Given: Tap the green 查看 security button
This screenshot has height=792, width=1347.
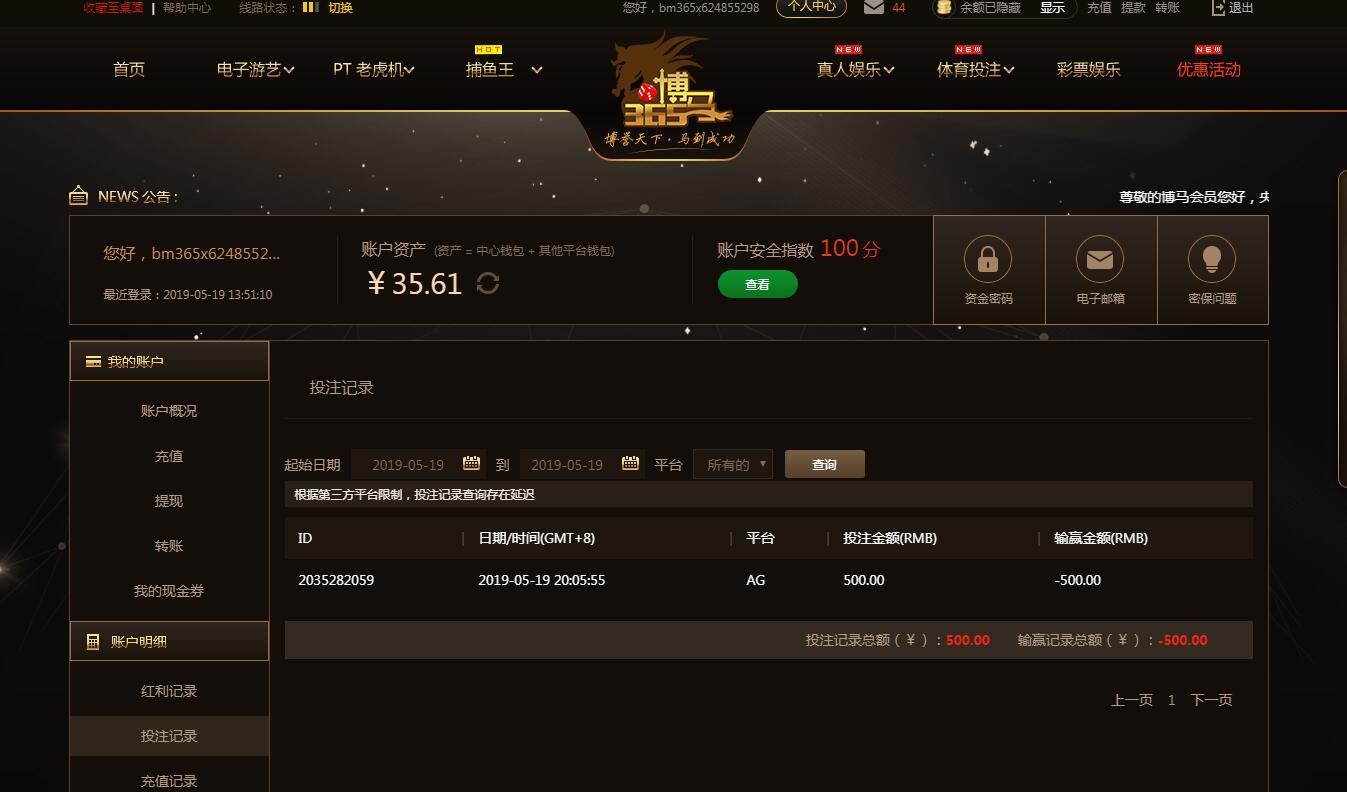Looking at the screenshot, I should click(757, 285).
